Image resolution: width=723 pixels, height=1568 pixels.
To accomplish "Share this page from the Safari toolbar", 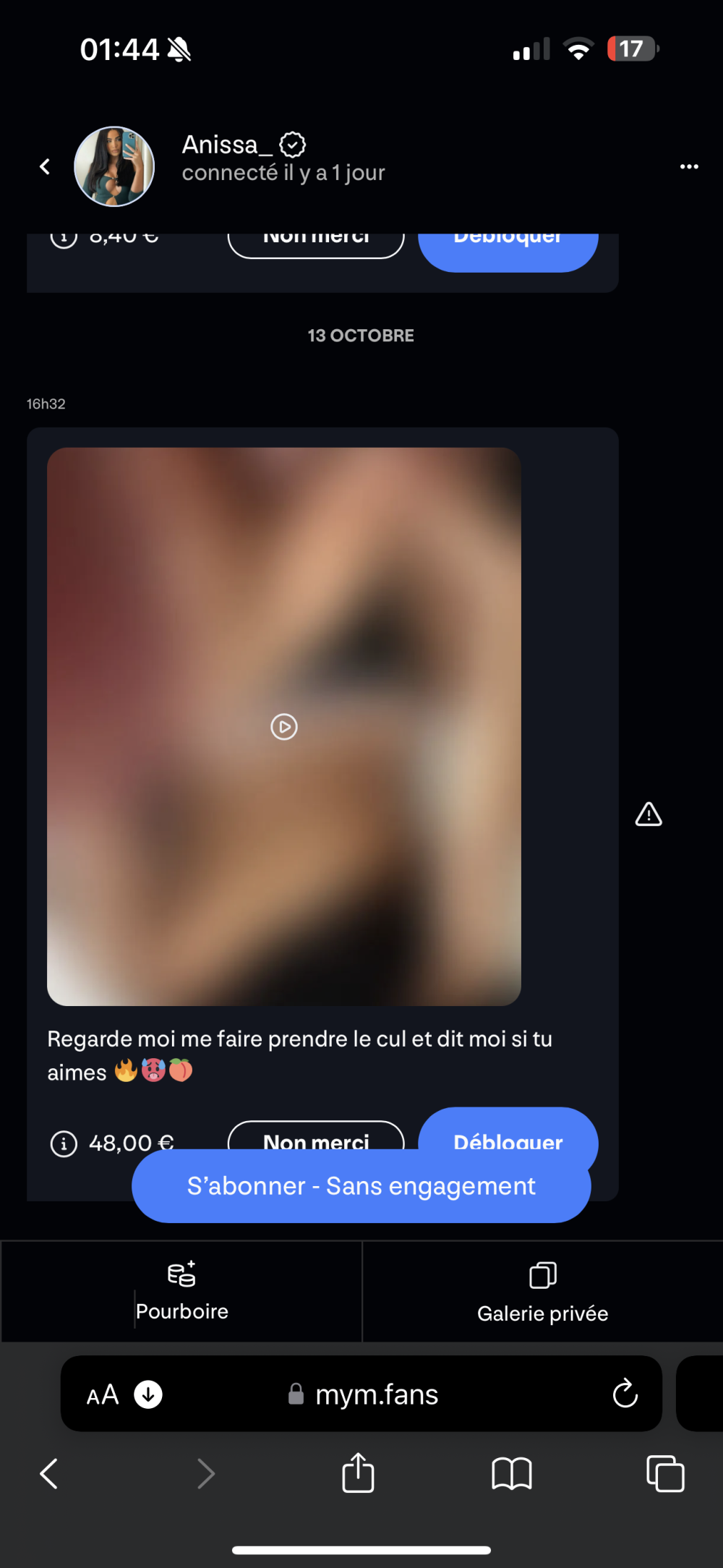I will tap(358, 1473).
